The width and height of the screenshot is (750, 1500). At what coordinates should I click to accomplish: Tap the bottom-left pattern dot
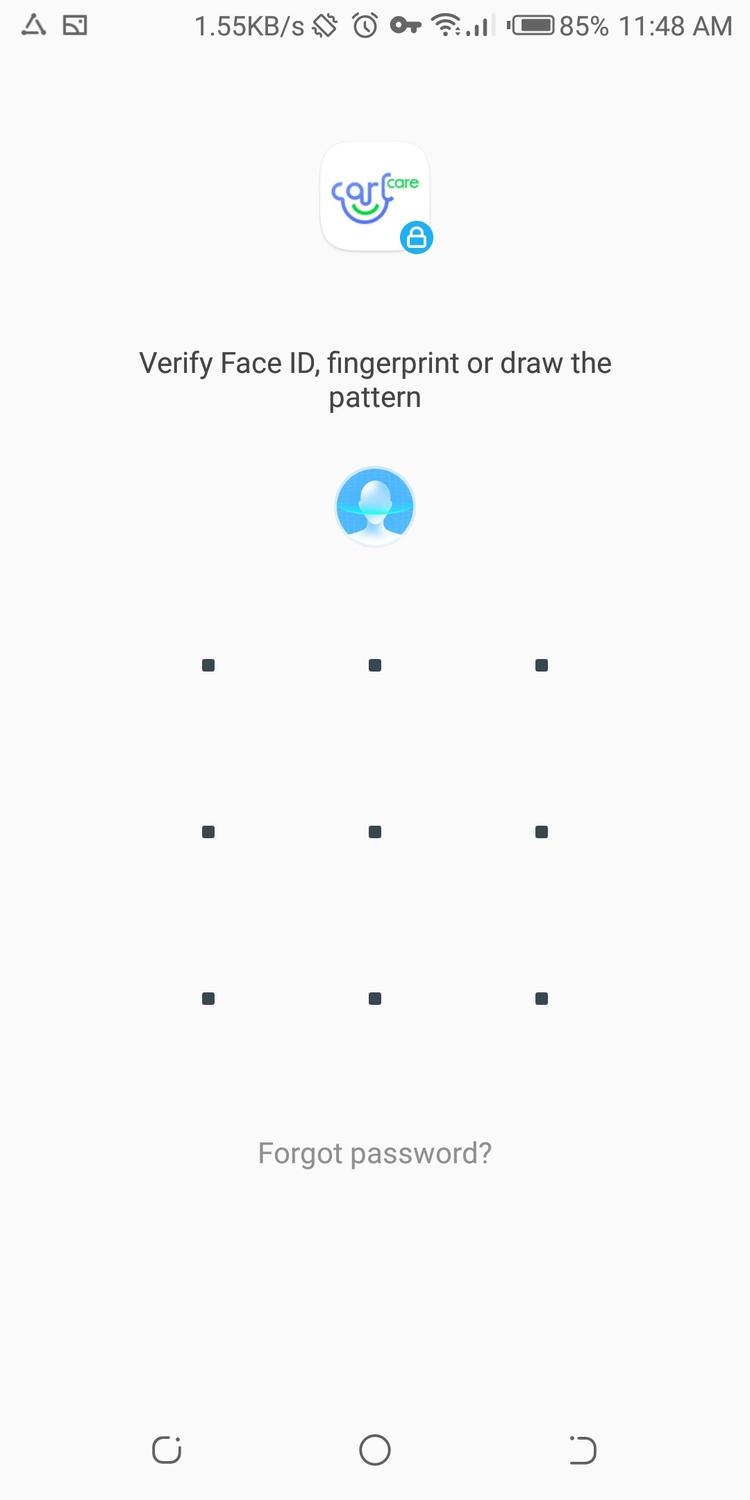208,998
